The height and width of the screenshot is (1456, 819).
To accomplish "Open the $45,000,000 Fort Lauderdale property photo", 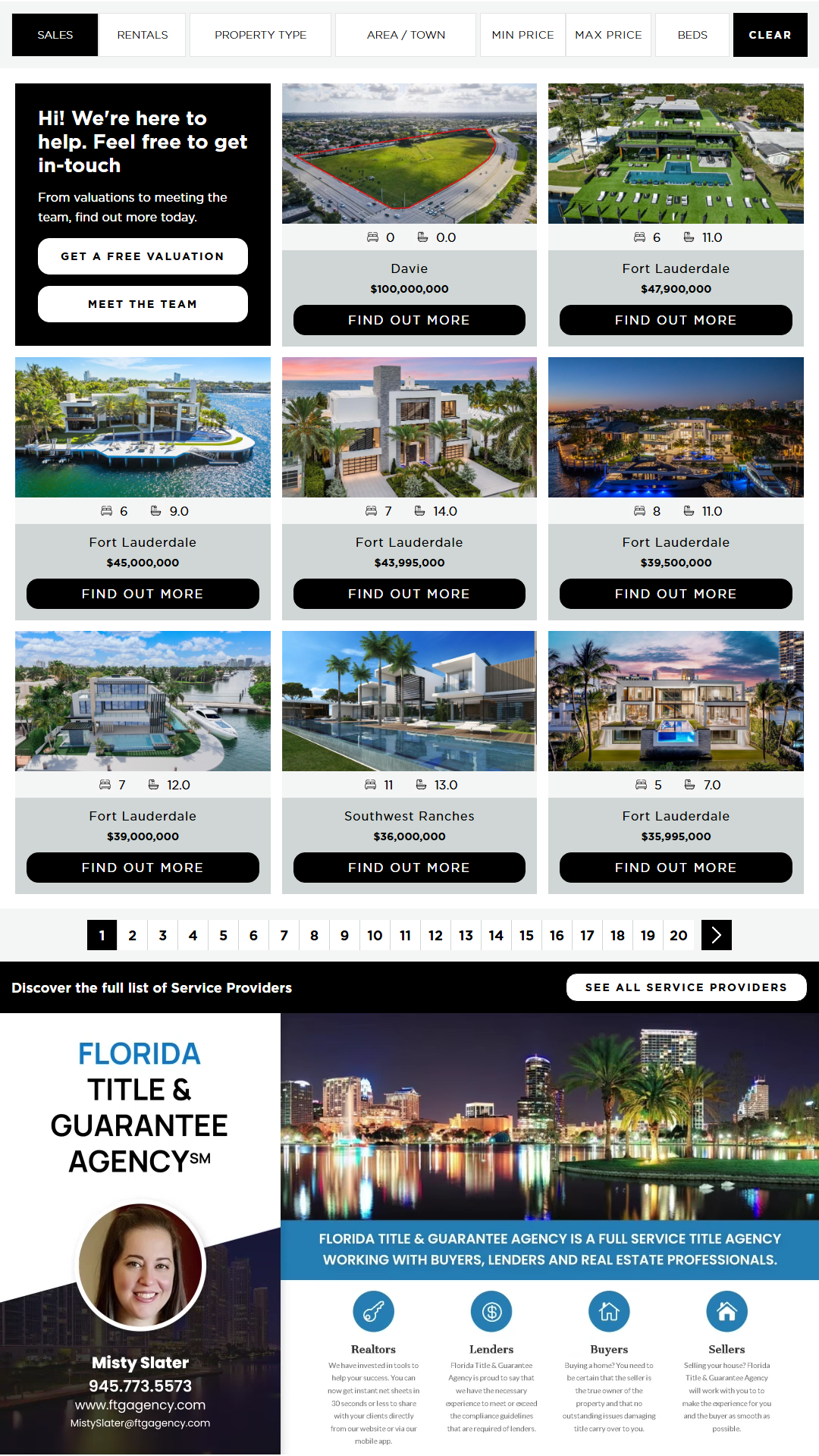I will [x=143, y=427].
